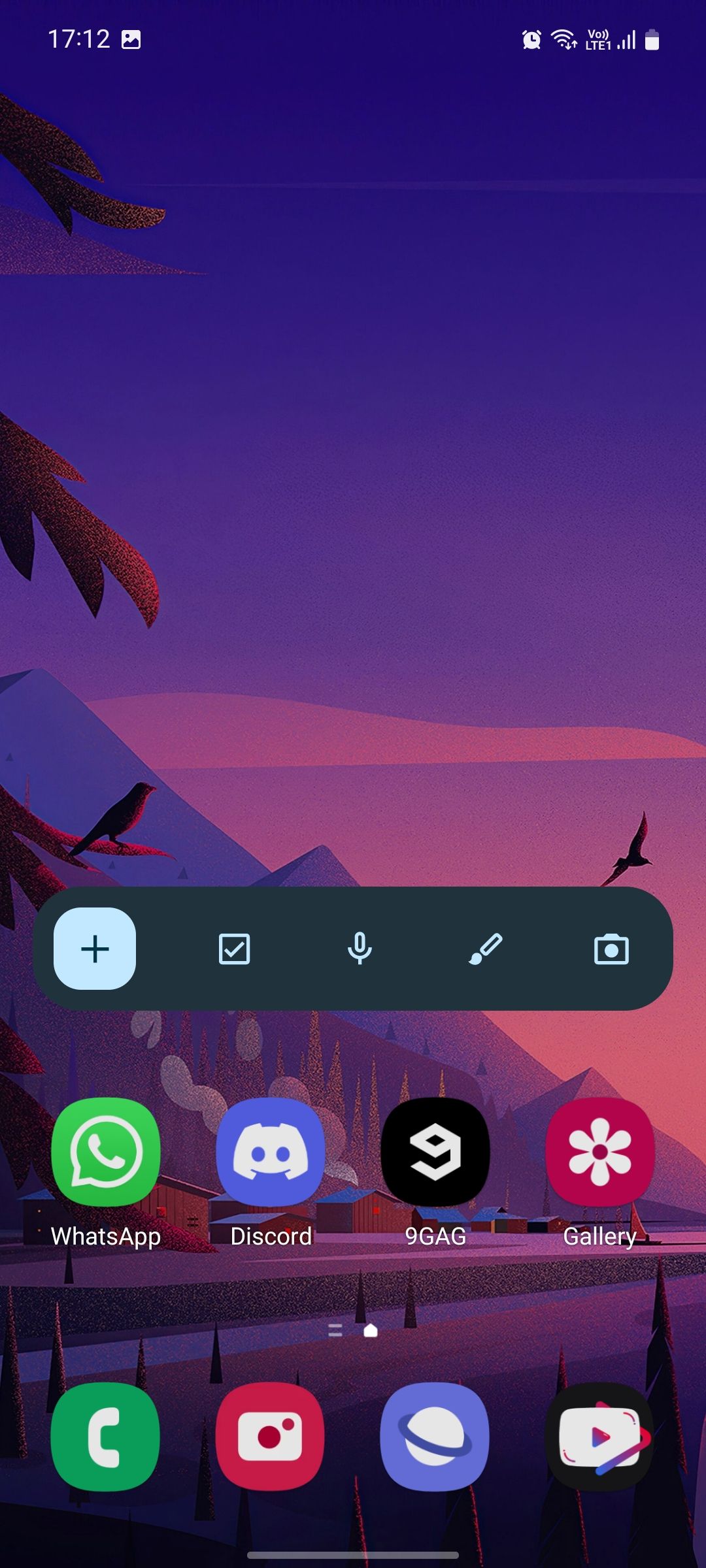
Task: Open the Samsung Internet browser
Action: (x=435, y=1436)
